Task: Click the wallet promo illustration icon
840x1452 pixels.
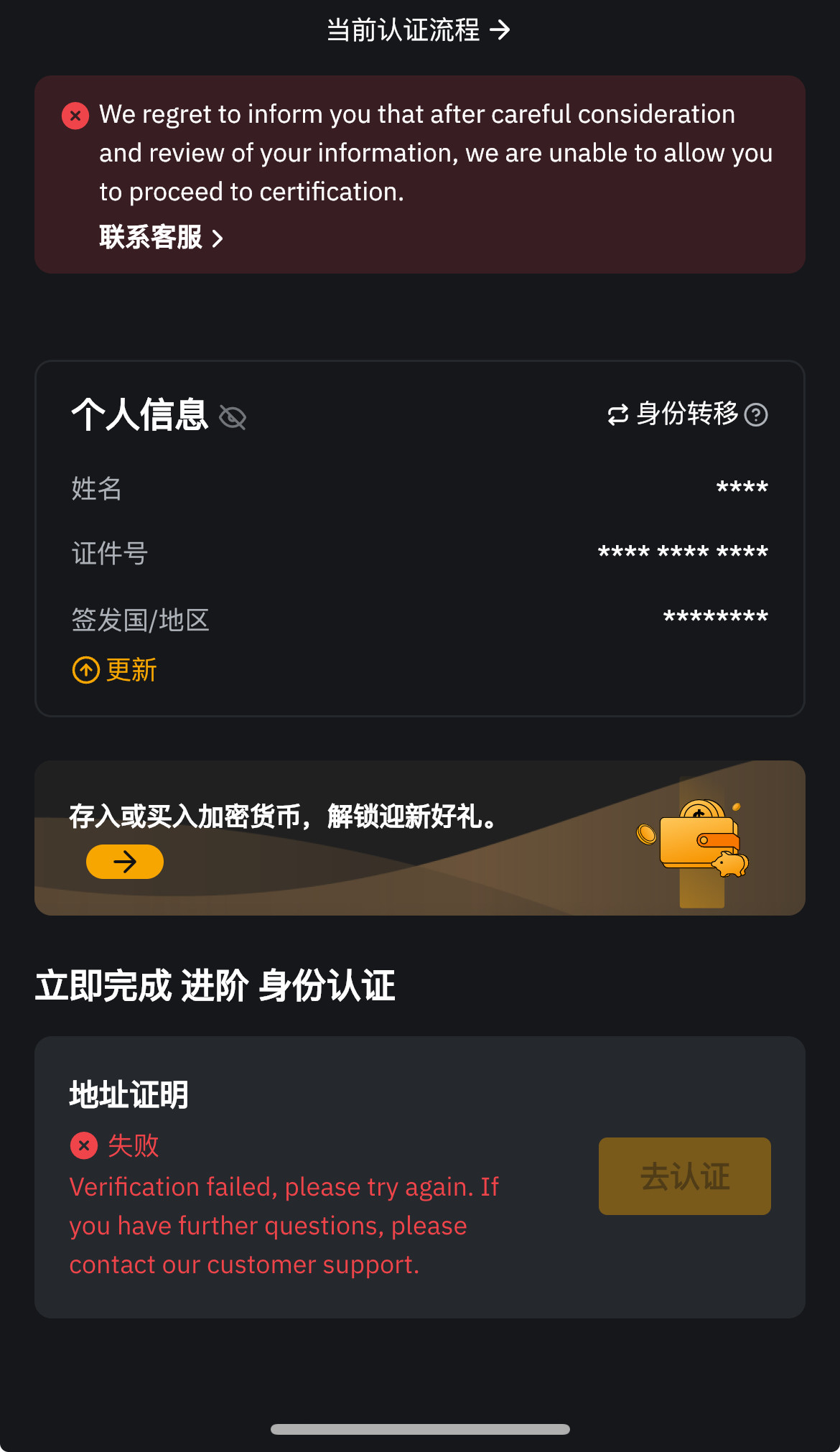Action: point(696,840)
